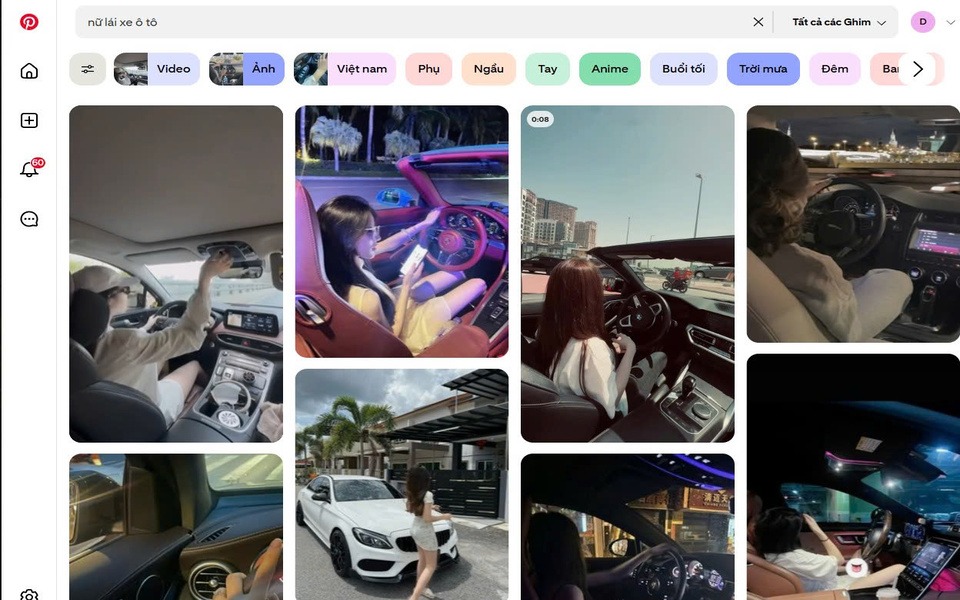Open the white Mercedes pin
Viewport: 960px width, 600px height.
[401, 484]
